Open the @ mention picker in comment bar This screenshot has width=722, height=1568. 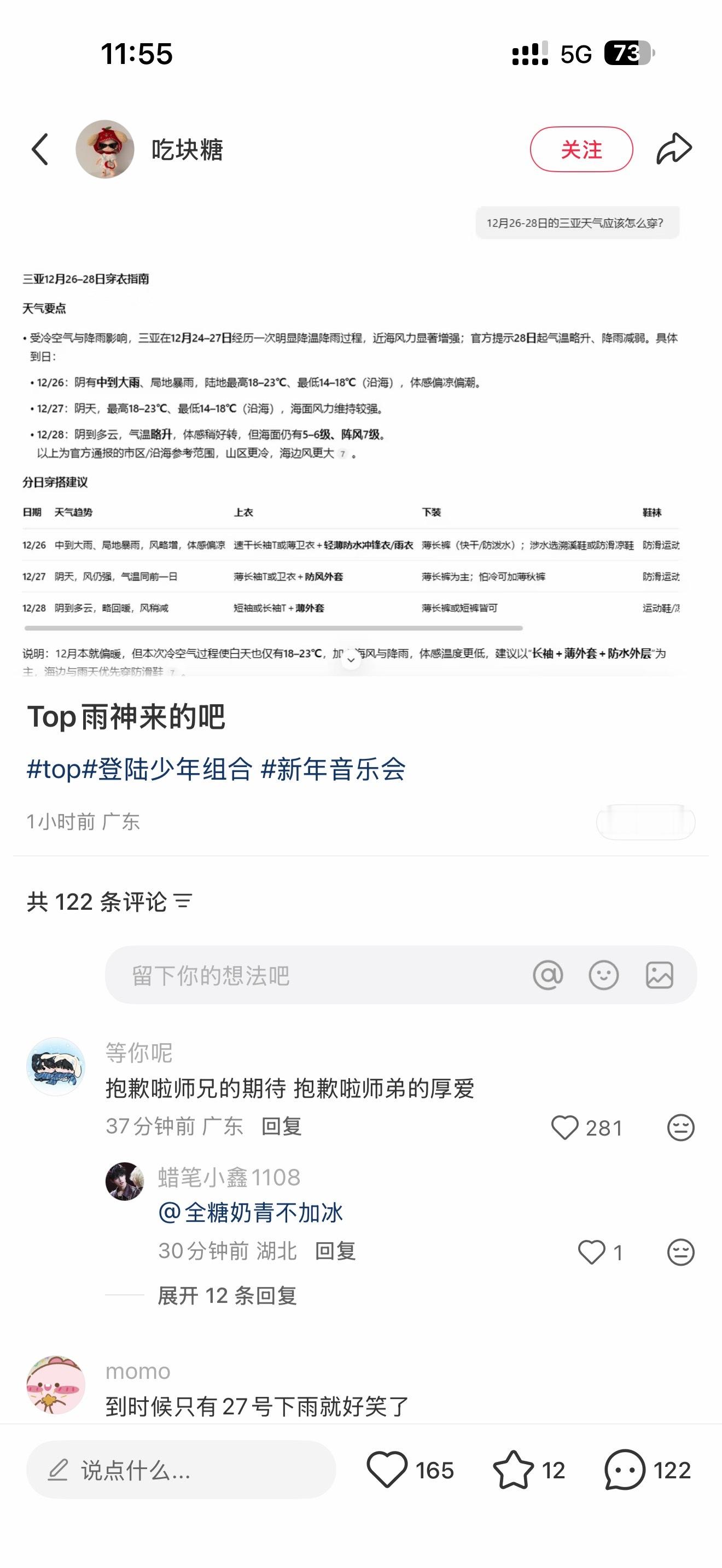548,975
